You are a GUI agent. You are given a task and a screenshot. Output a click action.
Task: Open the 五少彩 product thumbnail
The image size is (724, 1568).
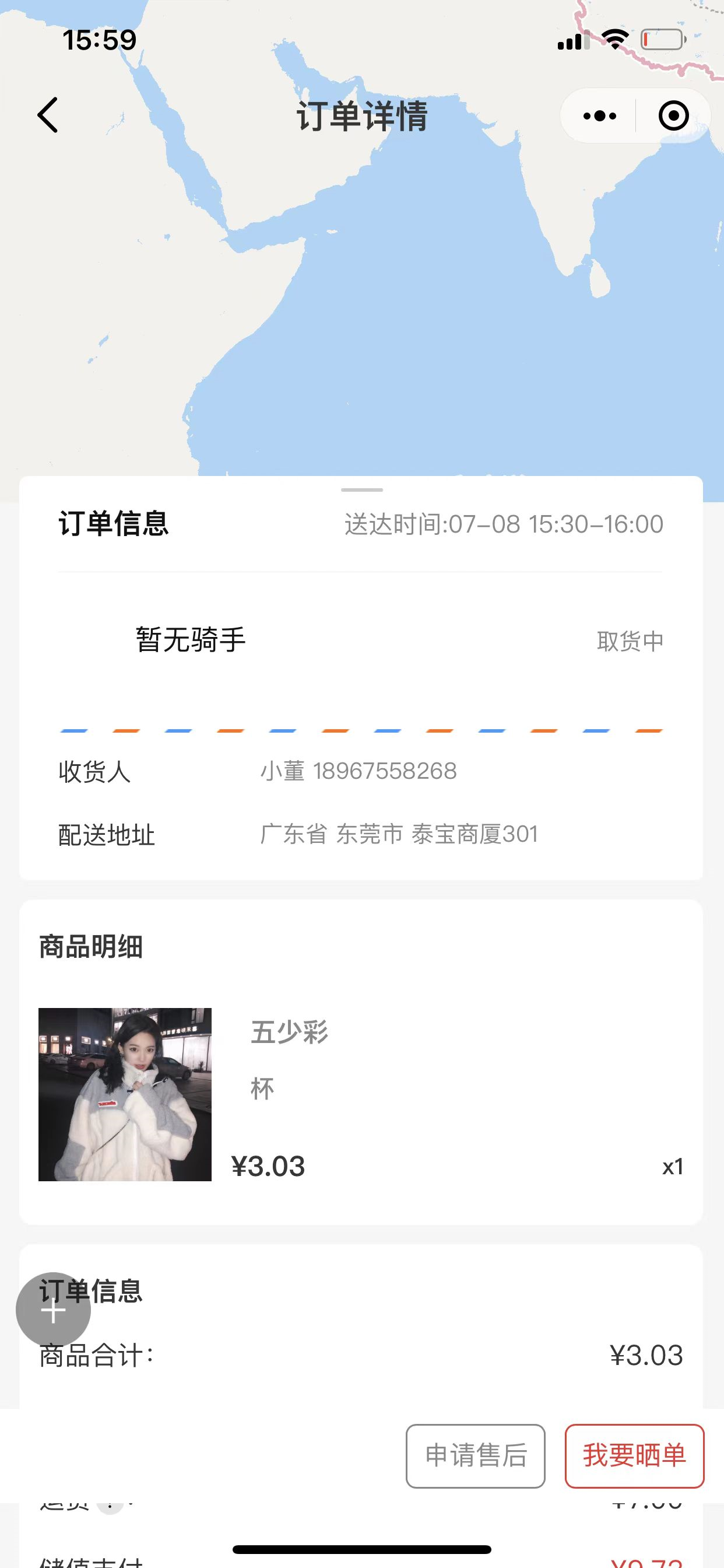click(125, 1094)
